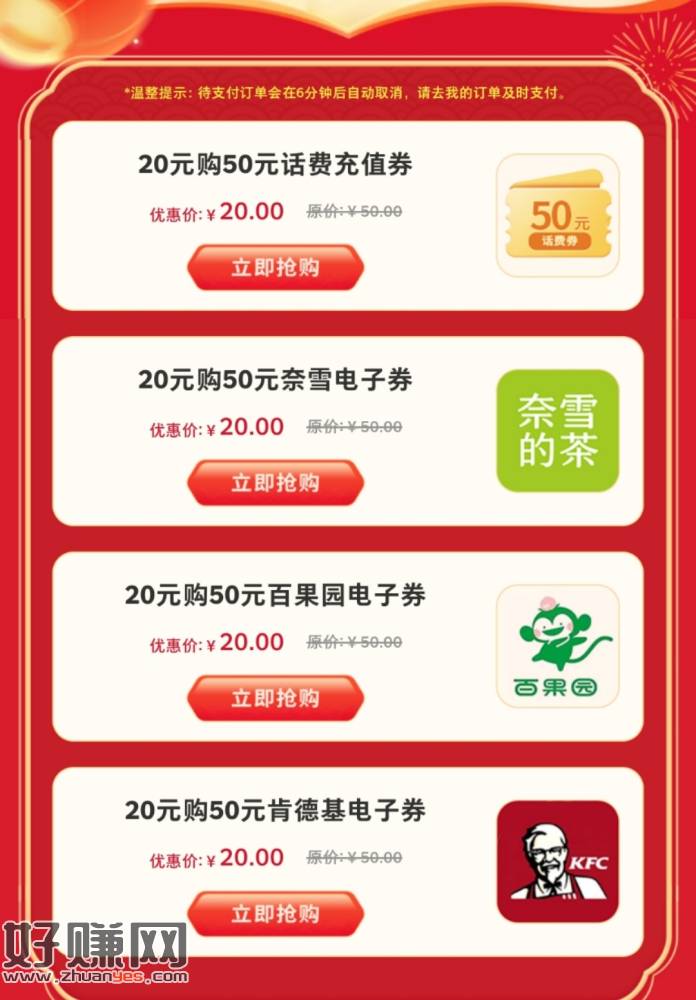696x1000 pixels.
Task: Tap 立即抢购 for 50元话费充值券
Action: (275, 268)
